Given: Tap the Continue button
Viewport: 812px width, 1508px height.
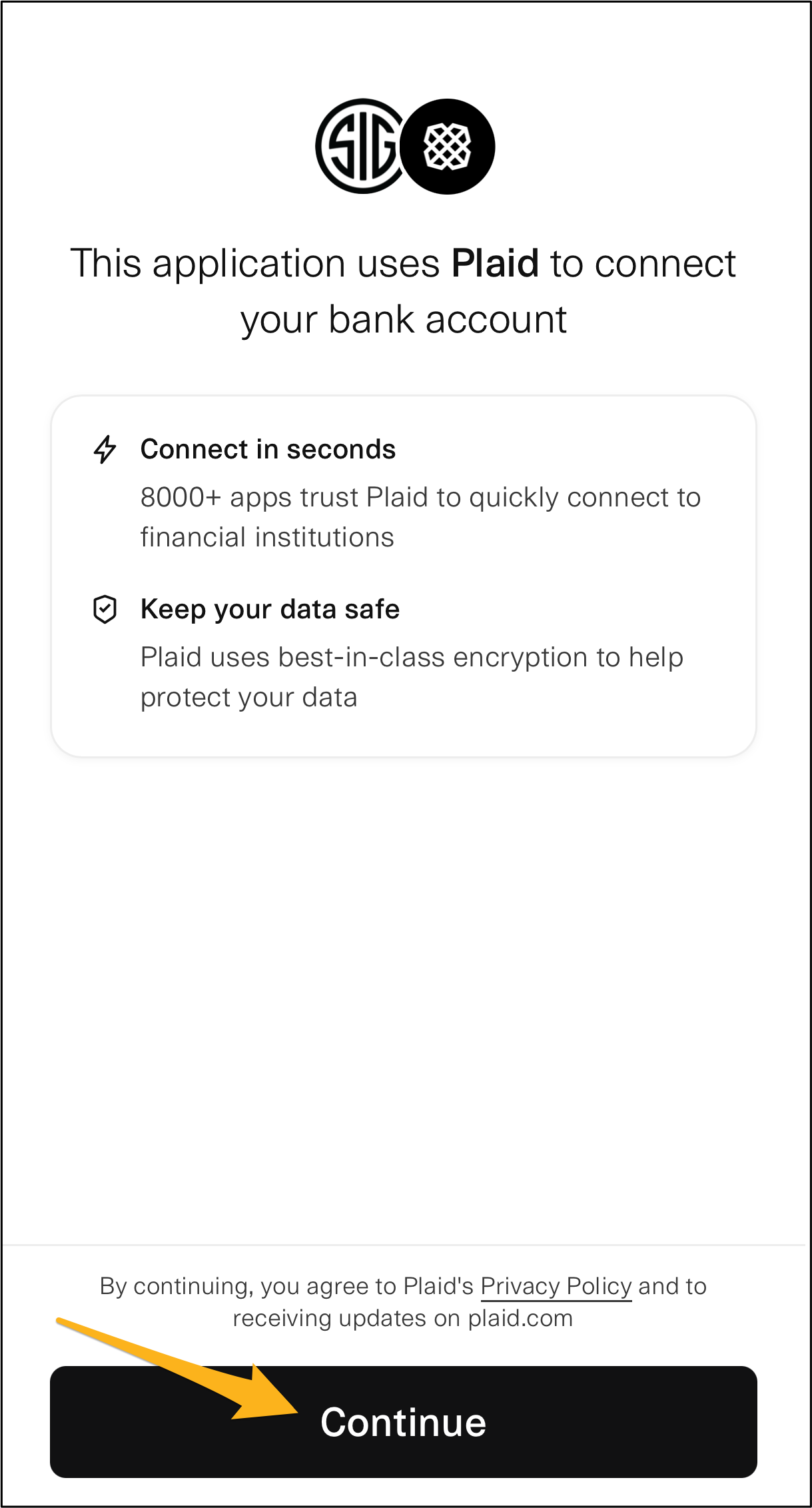Looking at the screenshot, I should (x=403, y=1421).
